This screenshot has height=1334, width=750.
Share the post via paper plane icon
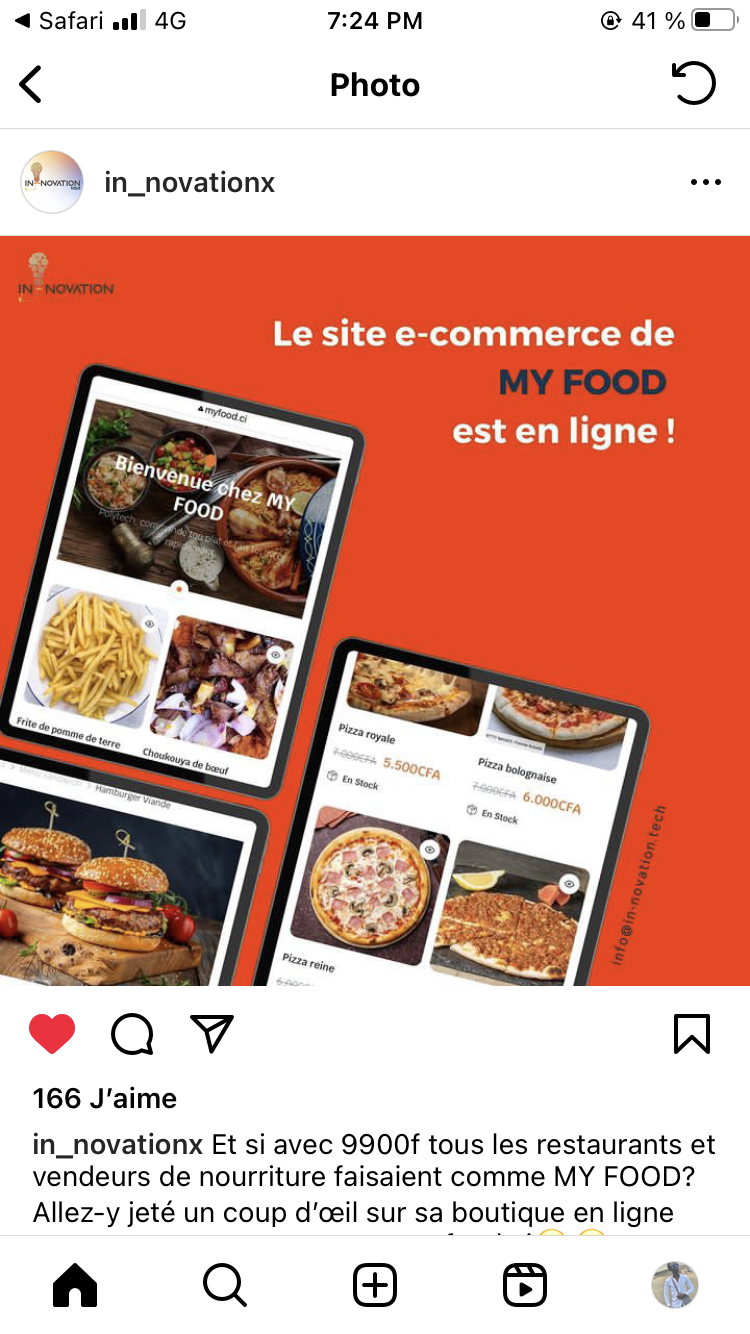(x=212, y=1034)
